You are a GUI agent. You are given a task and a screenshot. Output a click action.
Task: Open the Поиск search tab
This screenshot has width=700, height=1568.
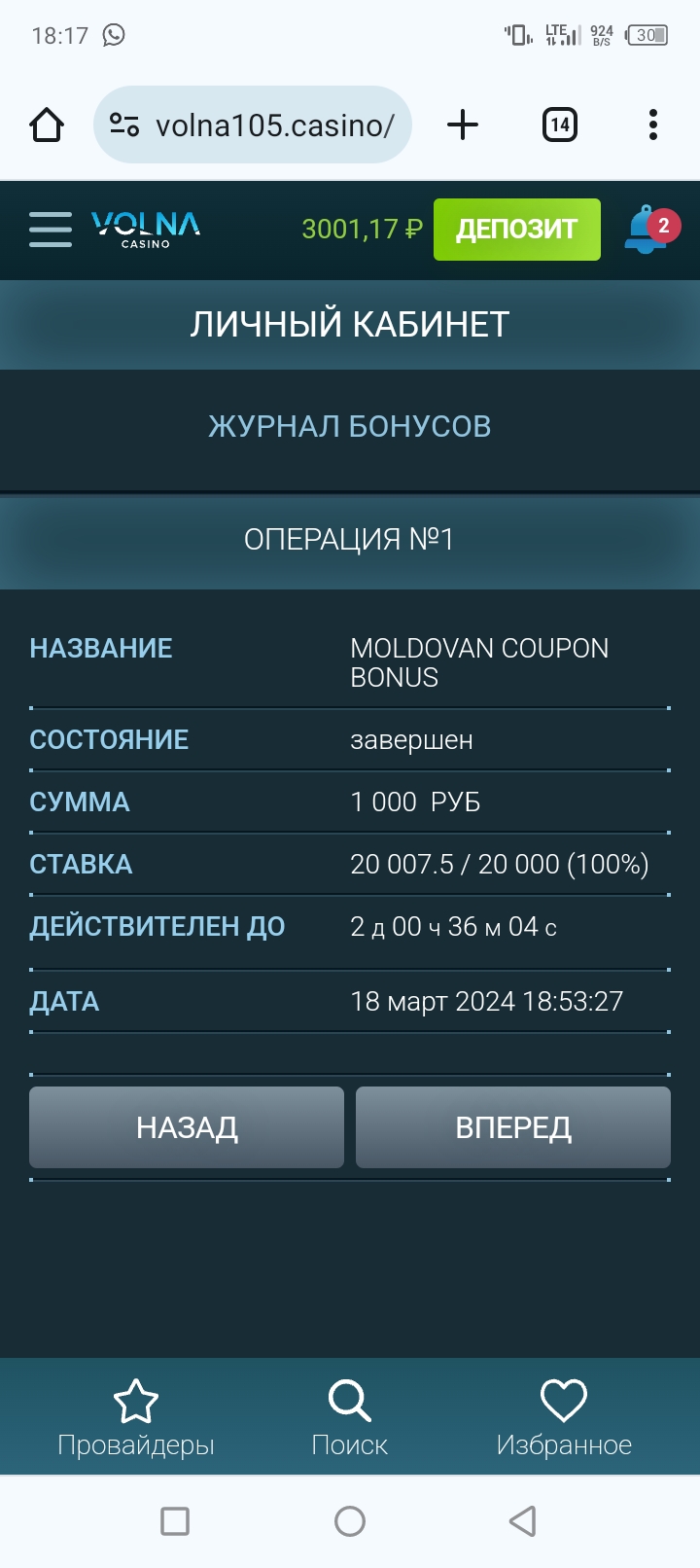350,1417
